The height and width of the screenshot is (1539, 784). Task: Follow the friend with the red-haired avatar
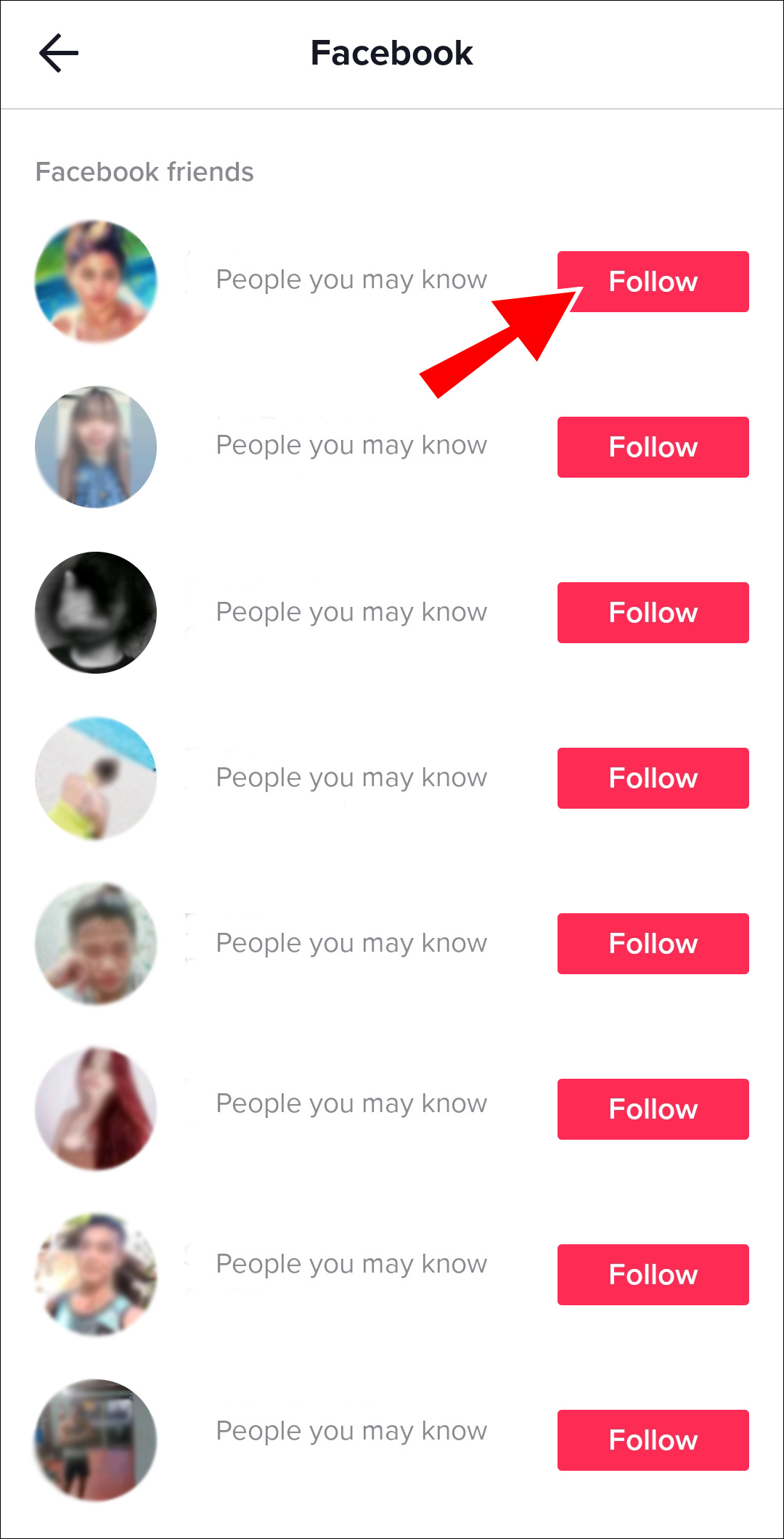653,1109
